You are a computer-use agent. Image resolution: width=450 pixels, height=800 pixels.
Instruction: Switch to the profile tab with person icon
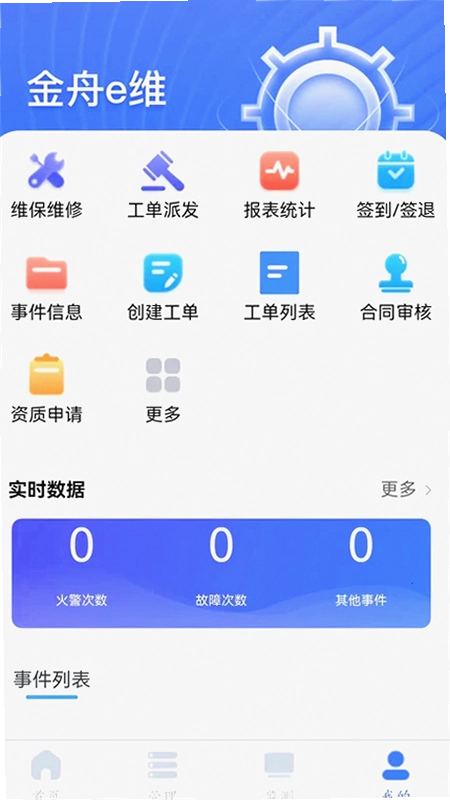pyautogui.click(x=396, y=771)
